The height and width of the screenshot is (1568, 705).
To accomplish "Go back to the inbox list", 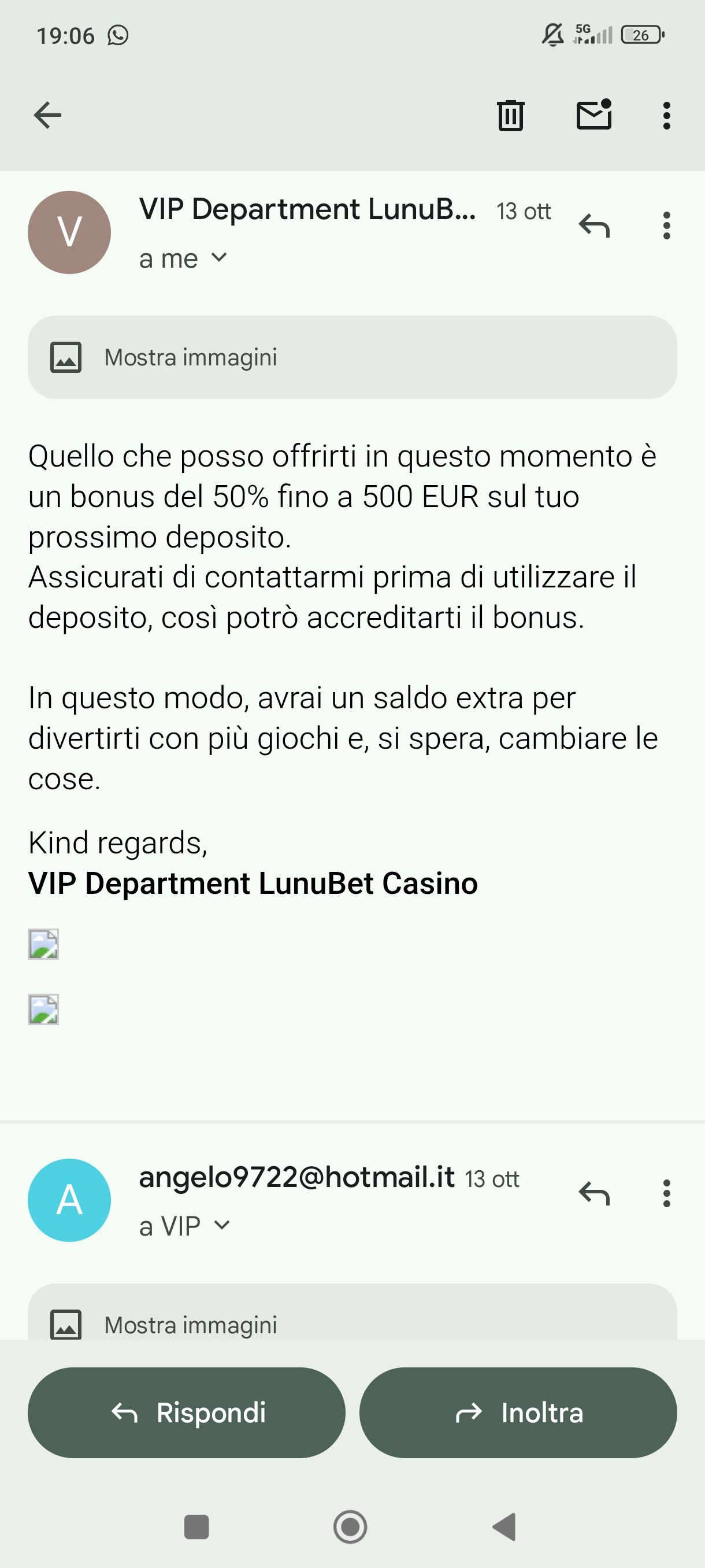I will [x=47, y=115].
